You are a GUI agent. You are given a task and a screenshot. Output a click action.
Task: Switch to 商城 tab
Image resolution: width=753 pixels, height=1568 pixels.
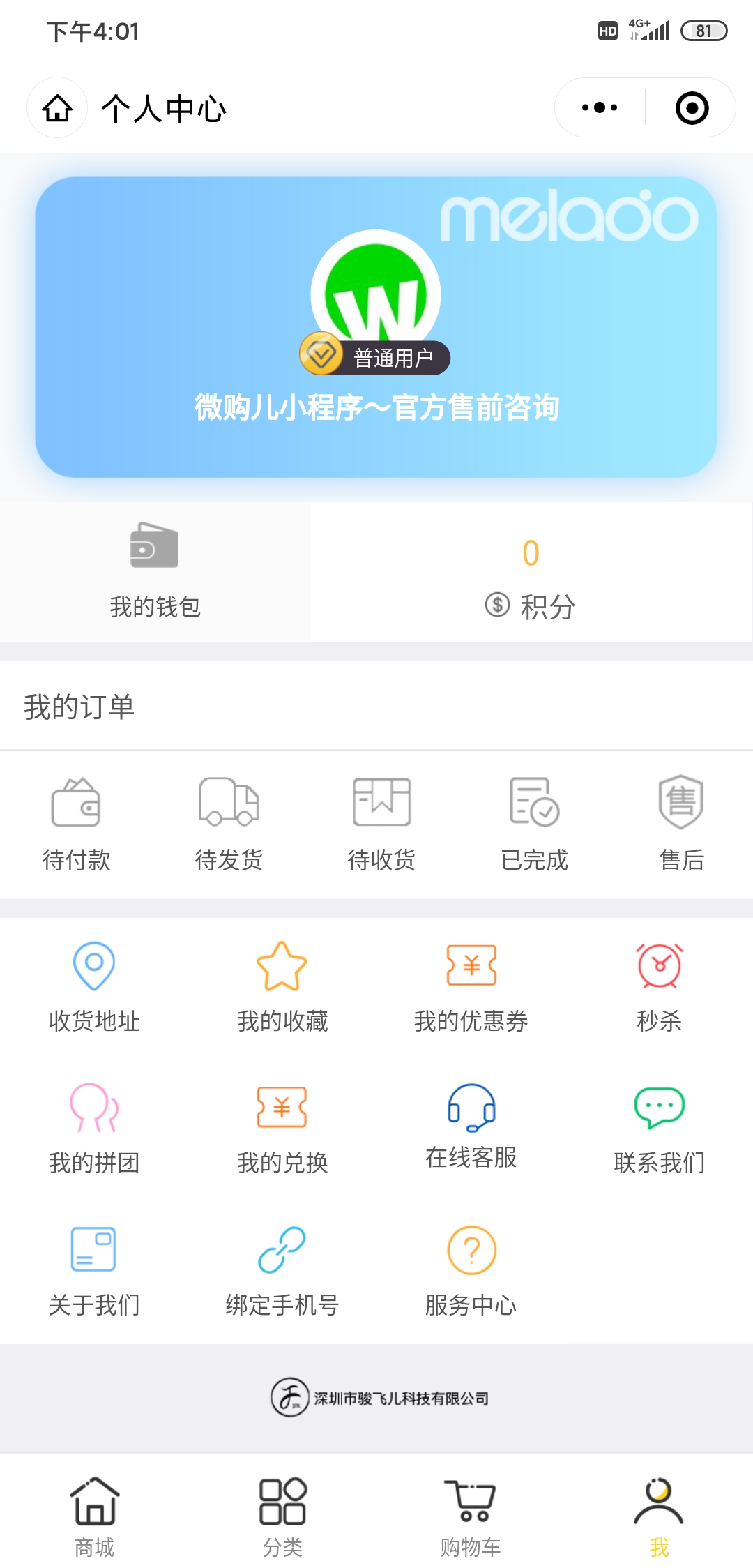coord(94,1516)
